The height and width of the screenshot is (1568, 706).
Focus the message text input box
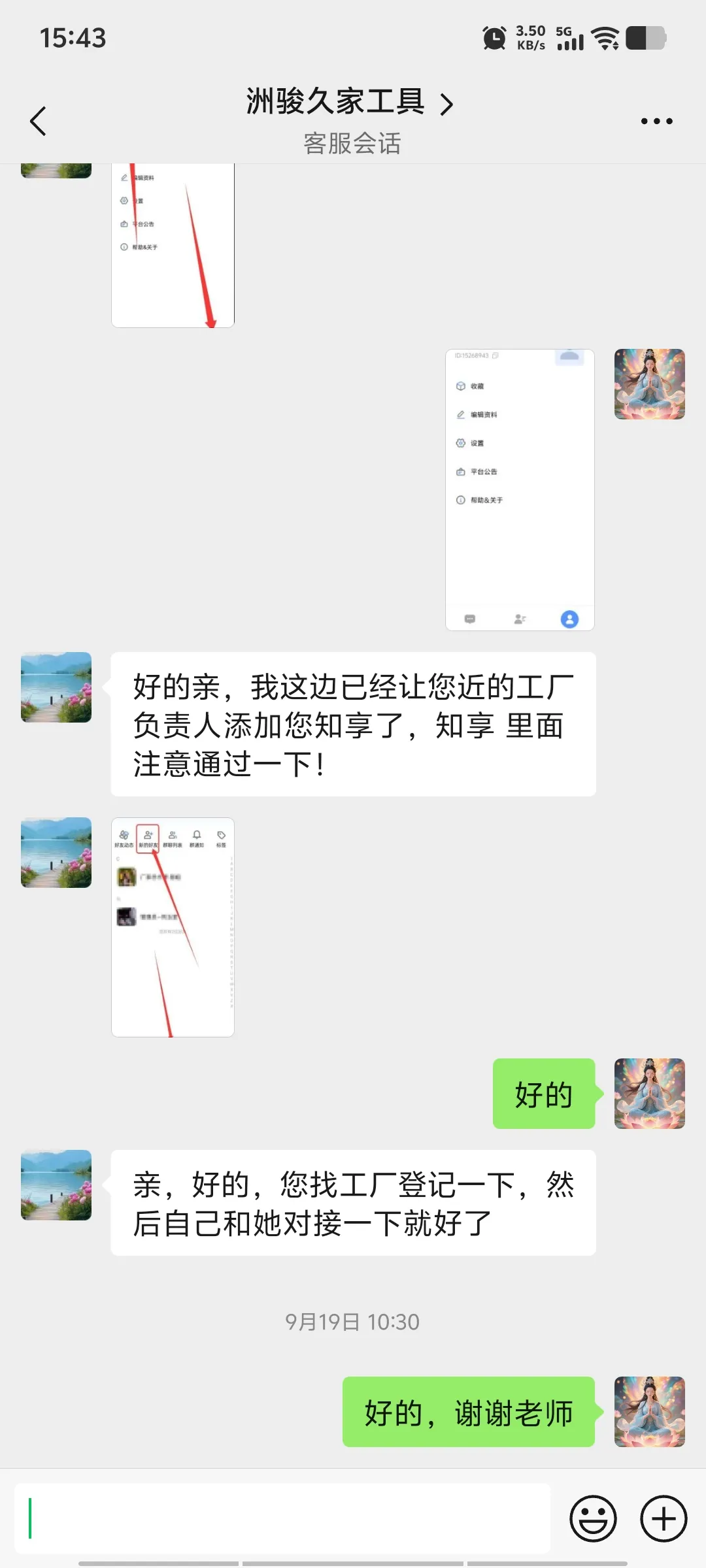click(282, 1518)
